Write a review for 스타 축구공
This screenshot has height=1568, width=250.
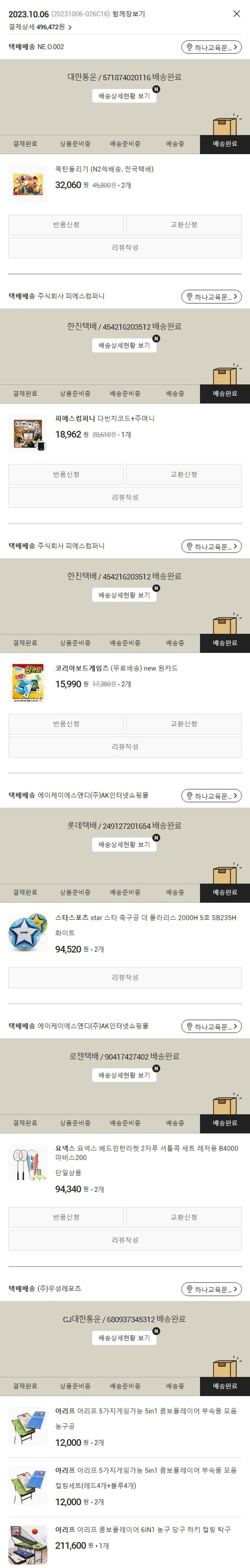tap(125, 977)
